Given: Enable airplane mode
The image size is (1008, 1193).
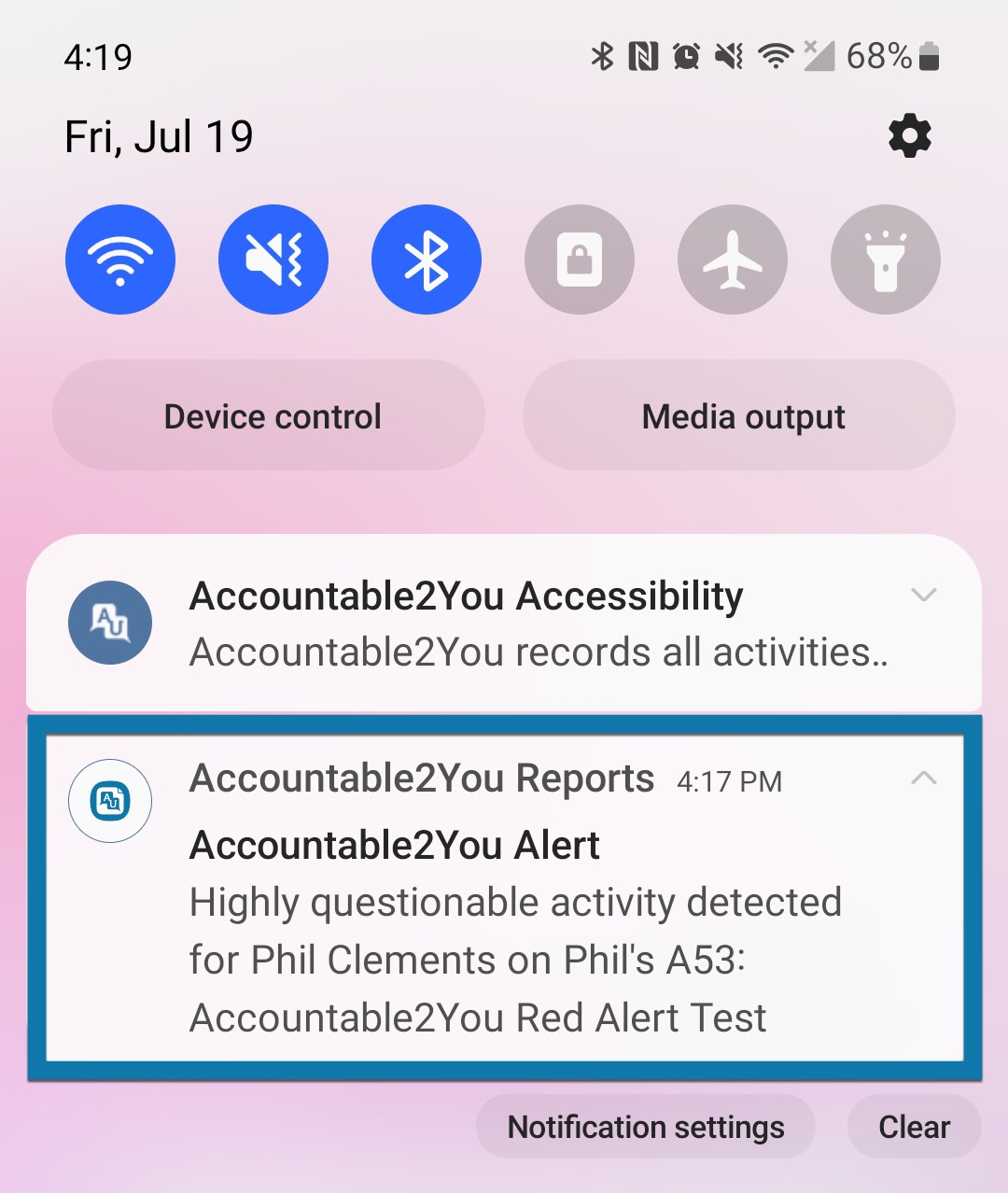Looking at the screenshot, I should click(733, 260).
